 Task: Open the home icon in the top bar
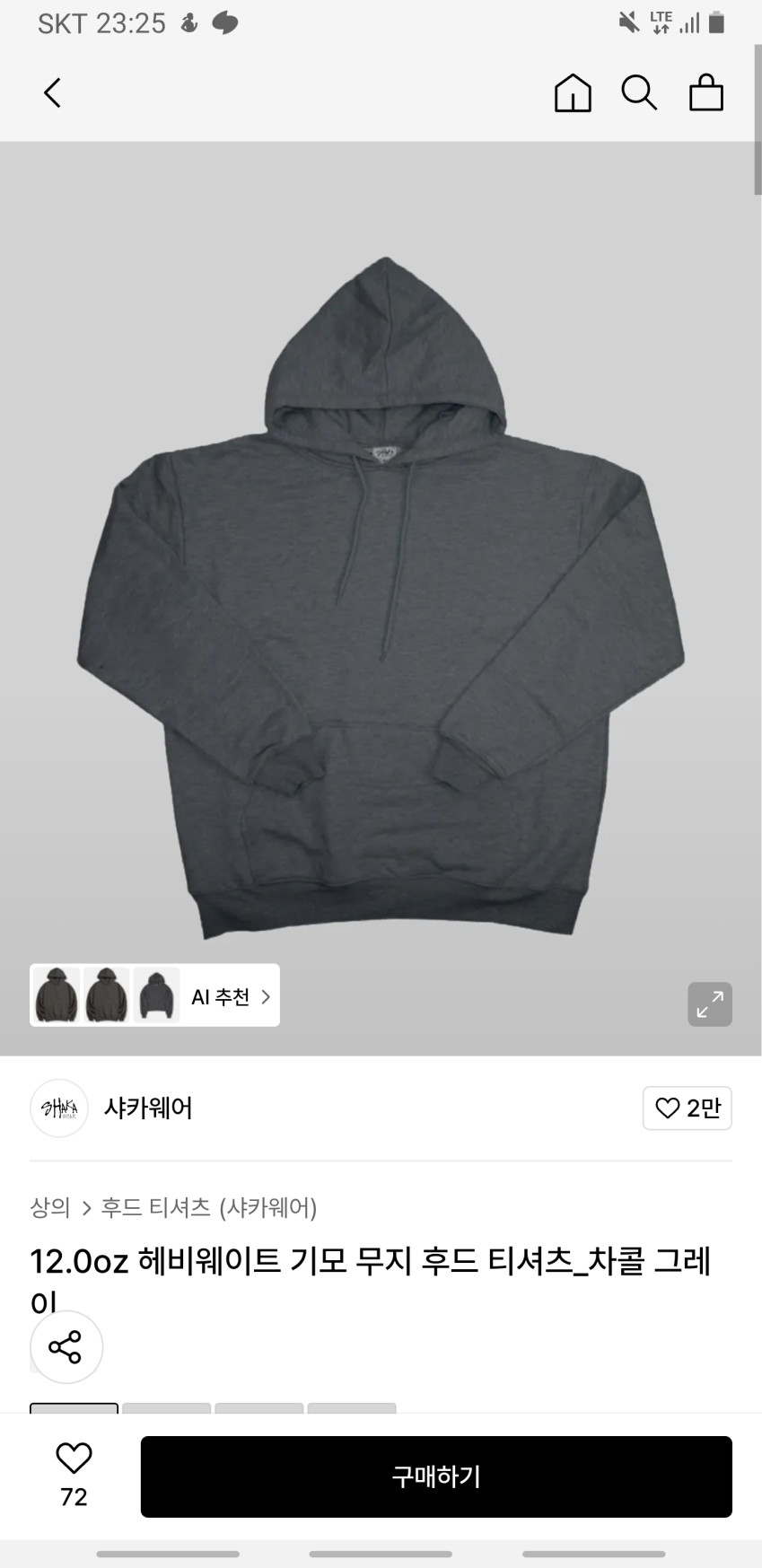coord(573,92)
